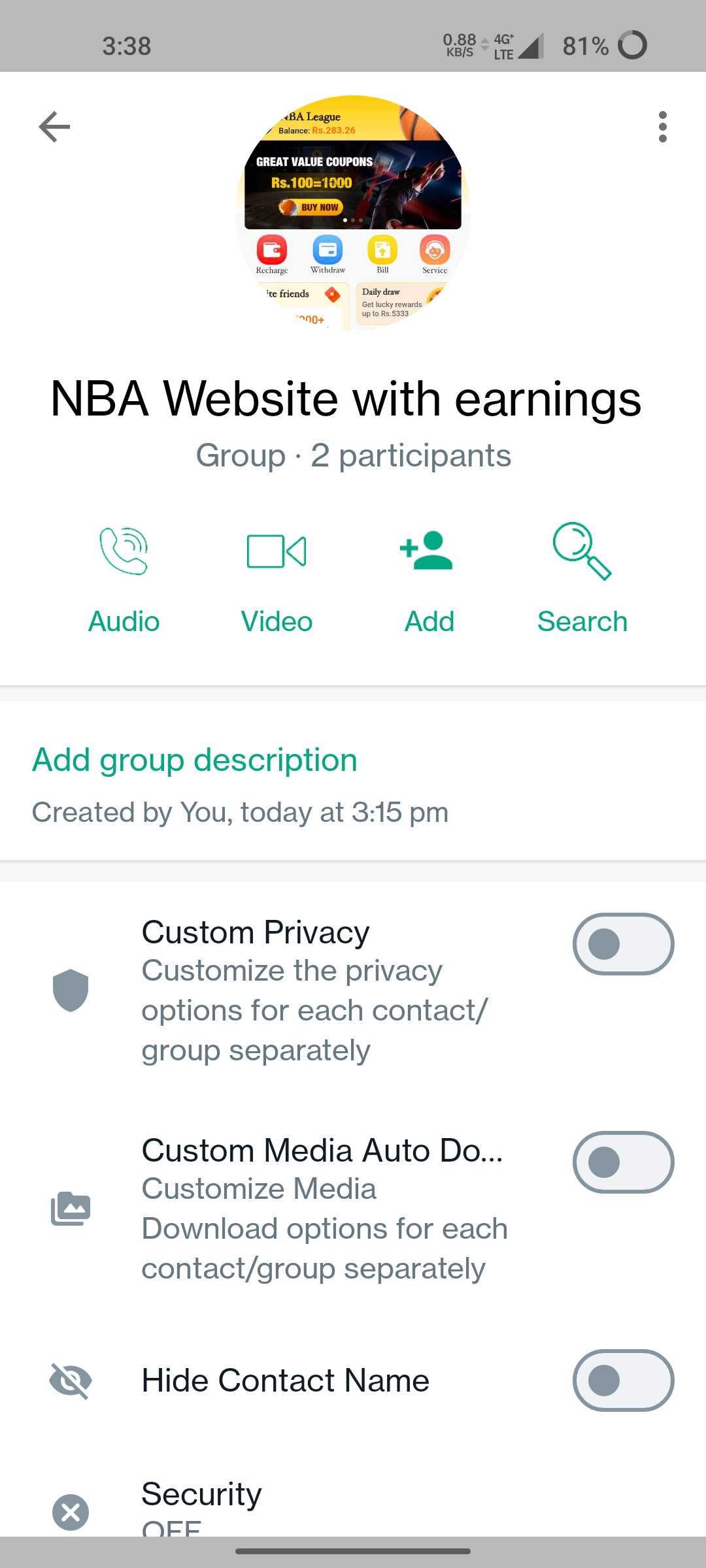The width and height of the screenshot is (706, 1568).
Task: Go back with the arrow icon
Action: click(54, 126)
